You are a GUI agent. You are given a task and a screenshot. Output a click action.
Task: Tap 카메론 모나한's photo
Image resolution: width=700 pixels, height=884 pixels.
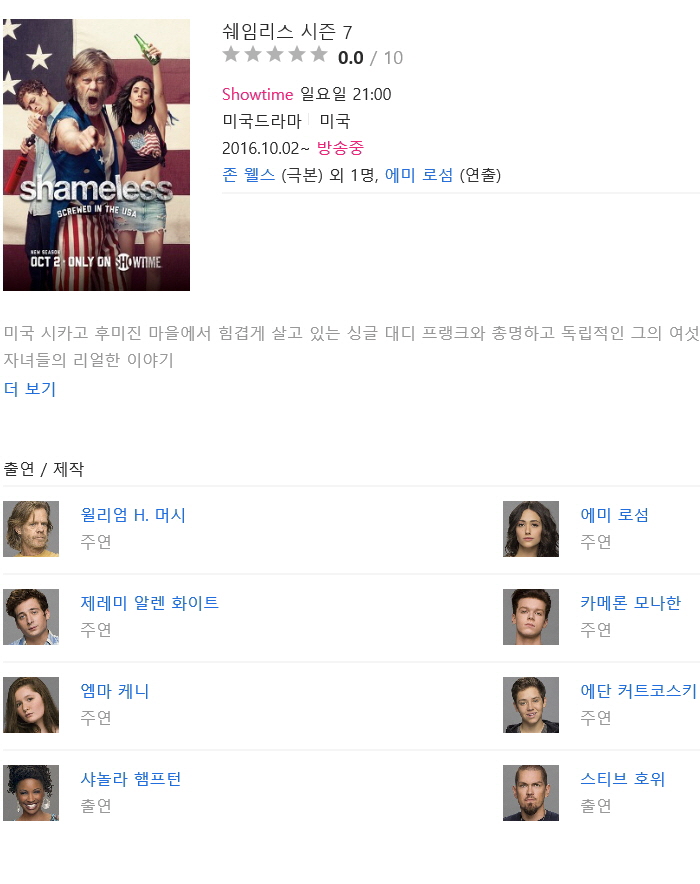click(531, 617)
